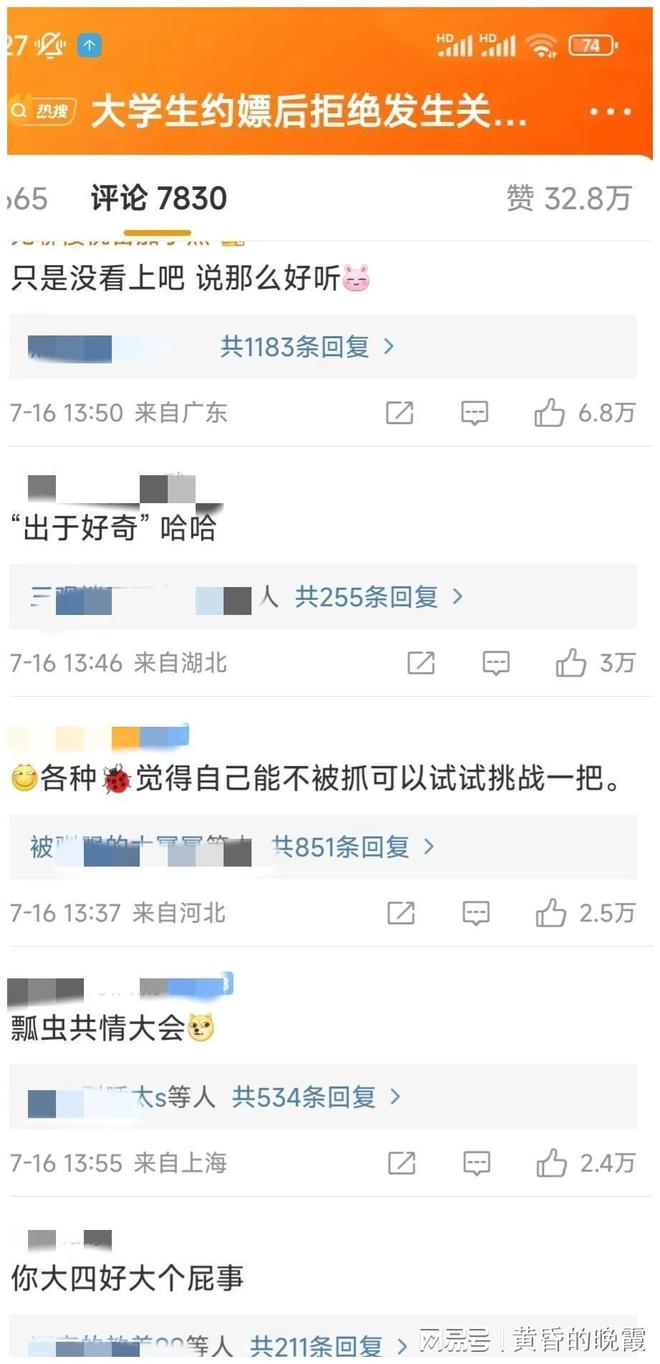Expand 共1183条回复 replies
This screenshot has height=1364, width=660.
[x=307, y=347]
